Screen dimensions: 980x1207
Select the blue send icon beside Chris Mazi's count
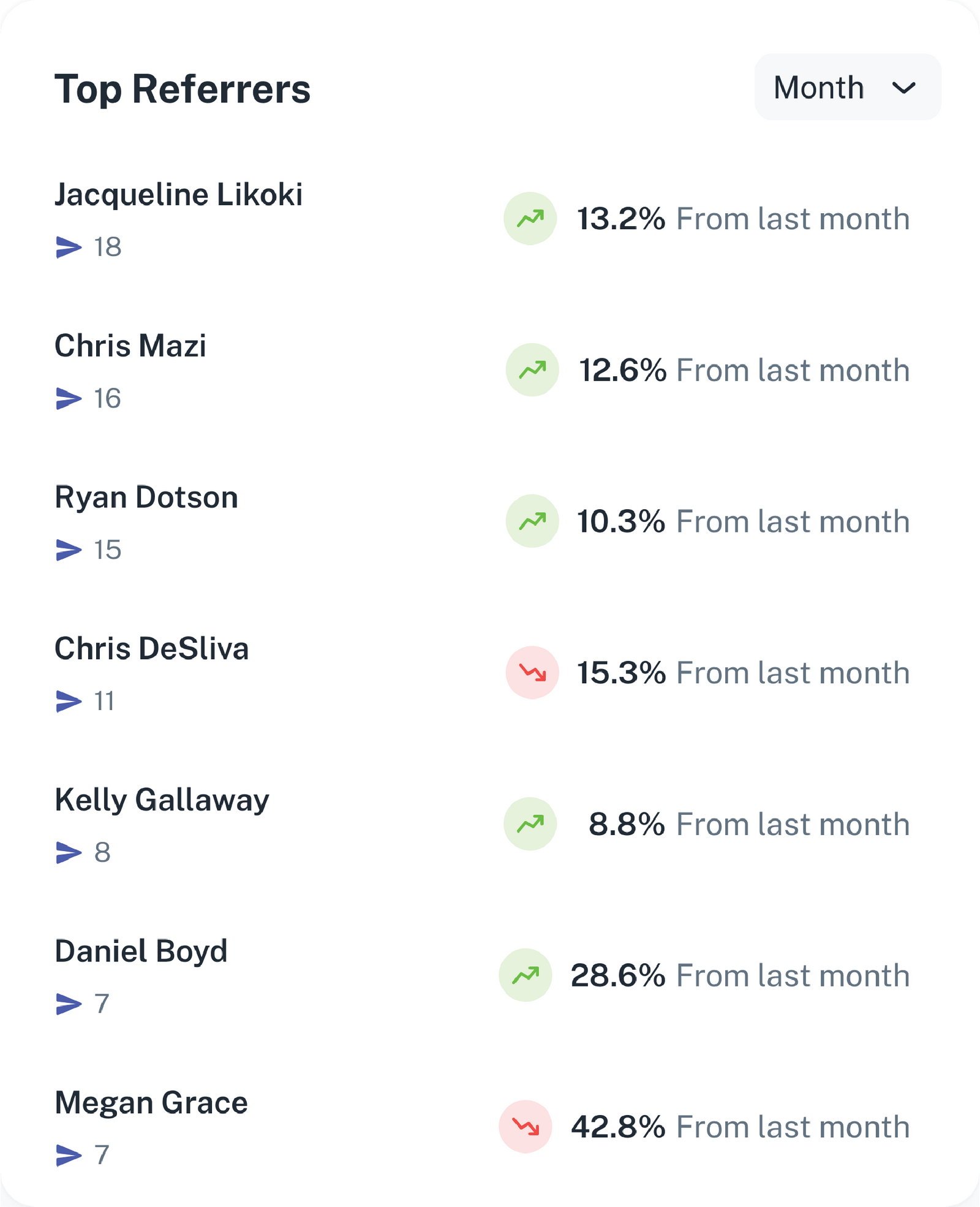click(x=68, y=399)
